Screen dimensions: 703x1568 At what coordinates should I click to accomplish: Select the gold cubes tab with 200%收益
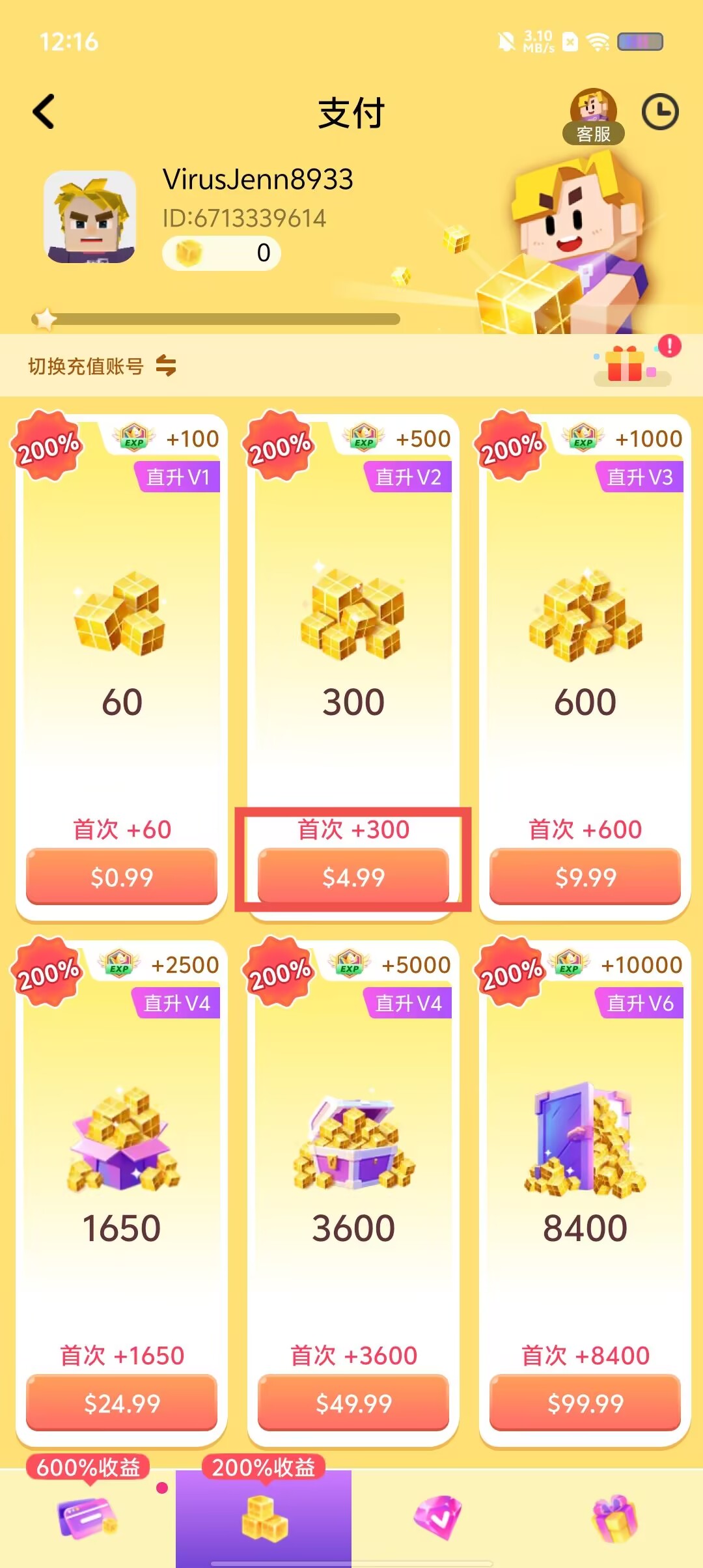(x=264, y=1519)
